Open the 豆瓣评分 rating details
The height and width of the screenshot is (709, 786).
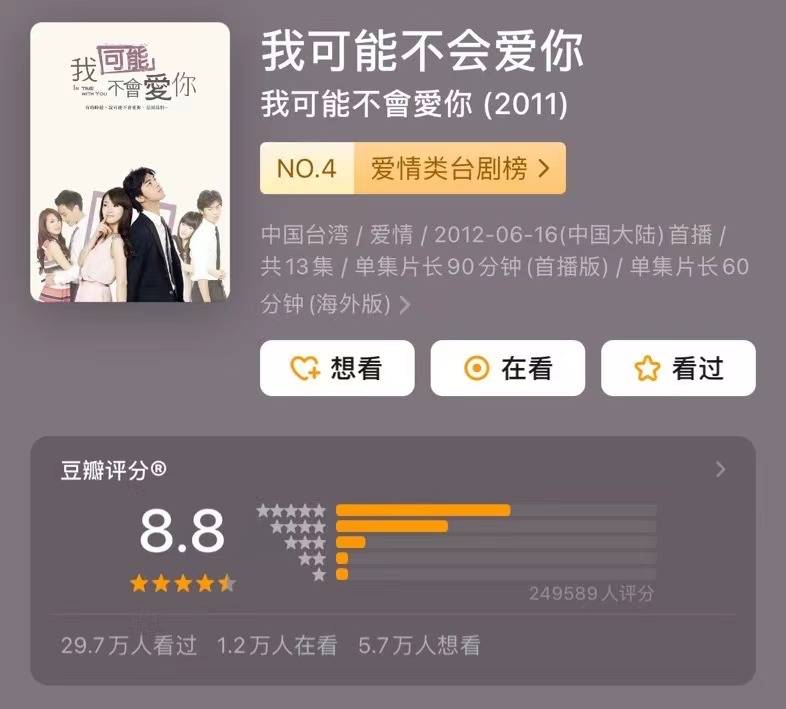(x=720, y=469)
